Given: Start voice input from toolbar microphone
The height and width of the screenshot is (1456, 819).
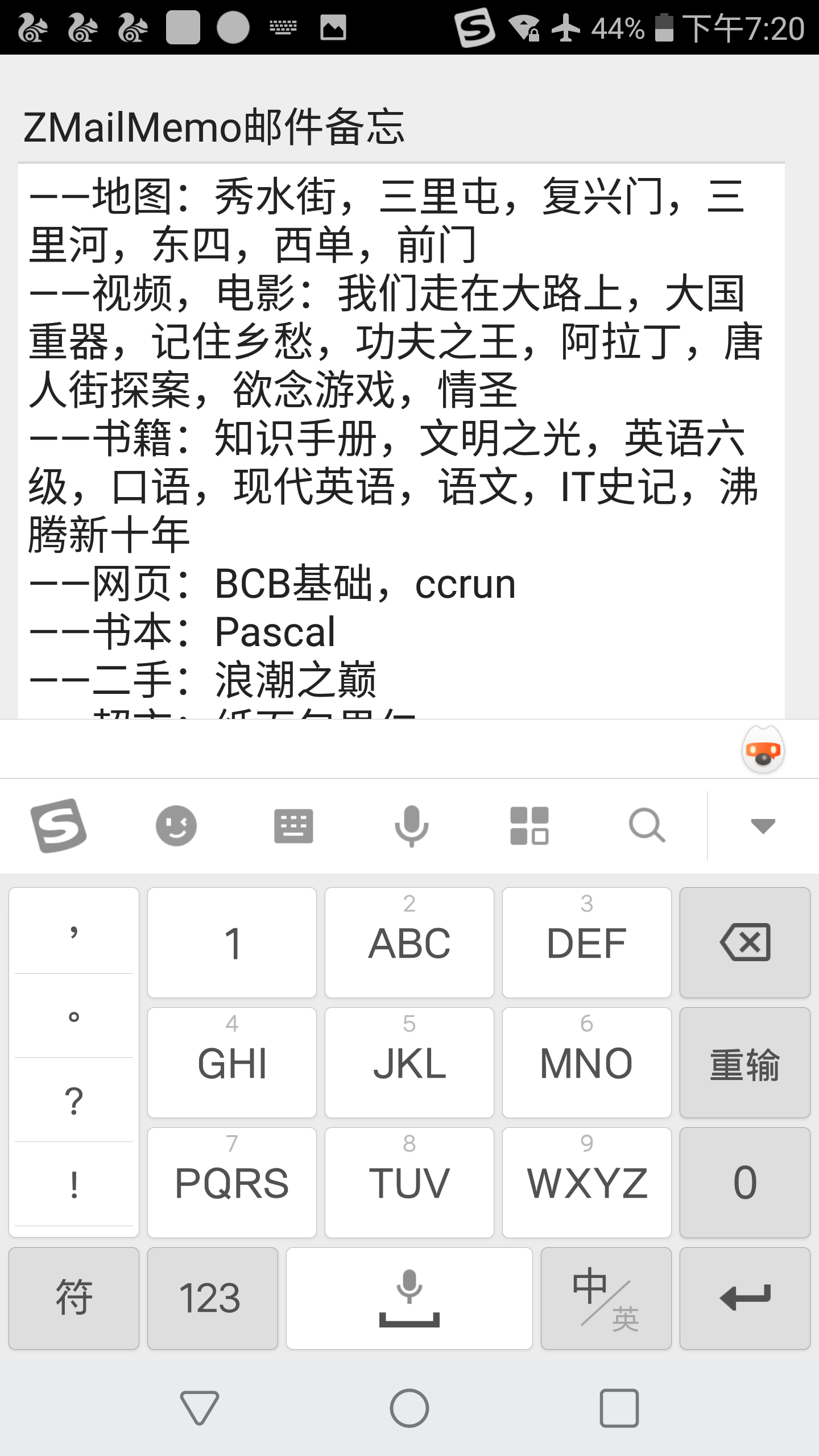Looking at the screenshot, I should 411,825.
